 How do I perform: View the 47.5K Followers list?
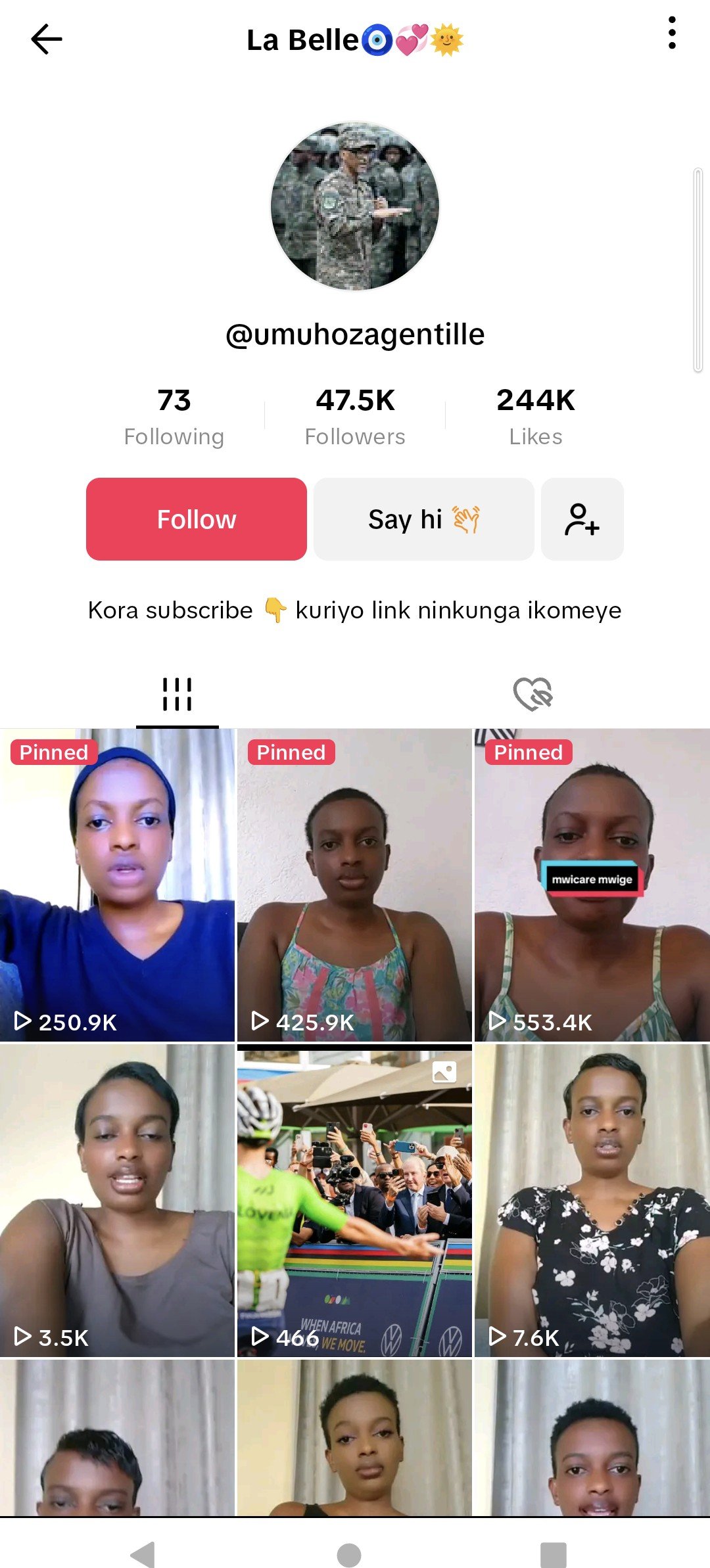(355, 416)
